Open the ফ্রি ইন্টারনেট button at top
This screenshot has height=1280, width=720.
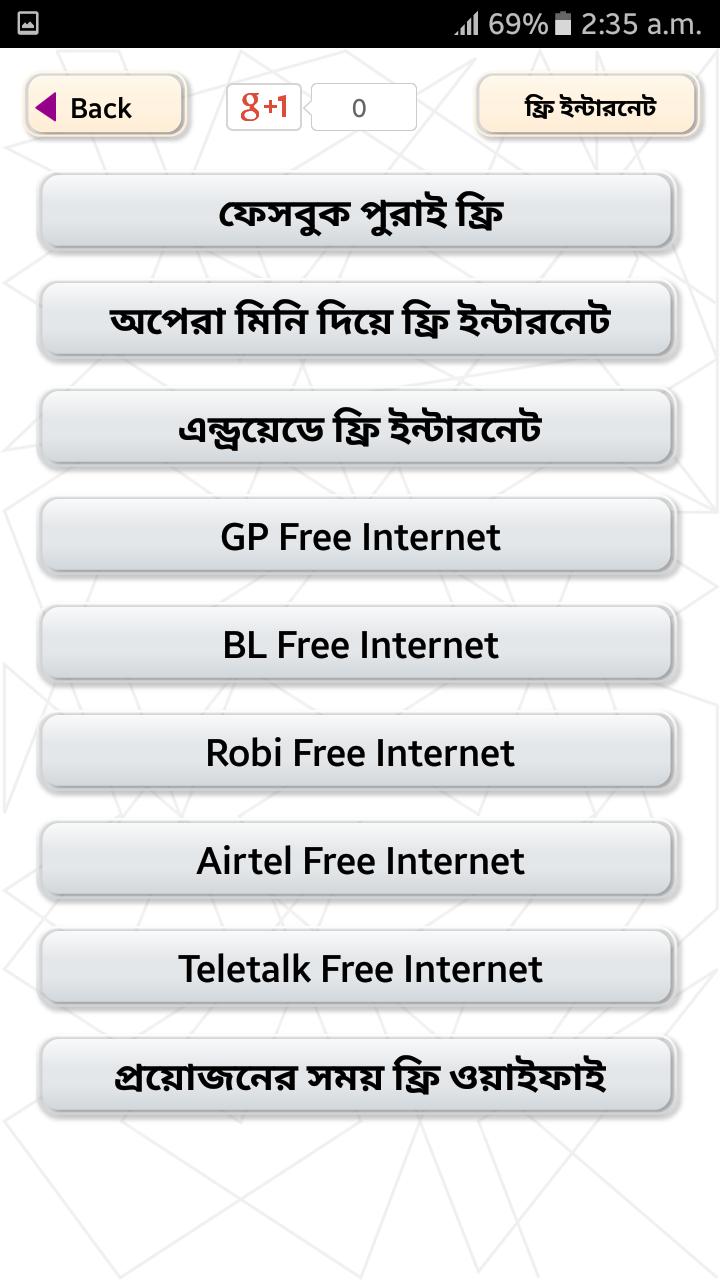(587, 105)
